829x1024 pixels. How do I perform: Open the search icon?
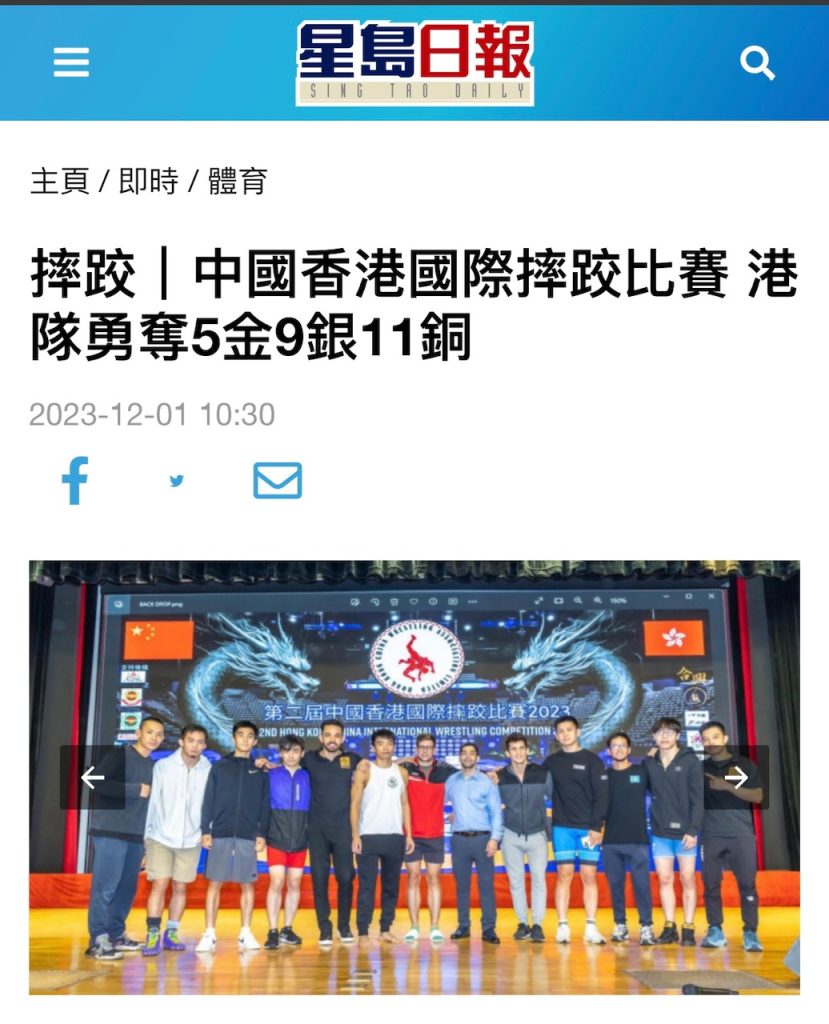coord(757,64)
